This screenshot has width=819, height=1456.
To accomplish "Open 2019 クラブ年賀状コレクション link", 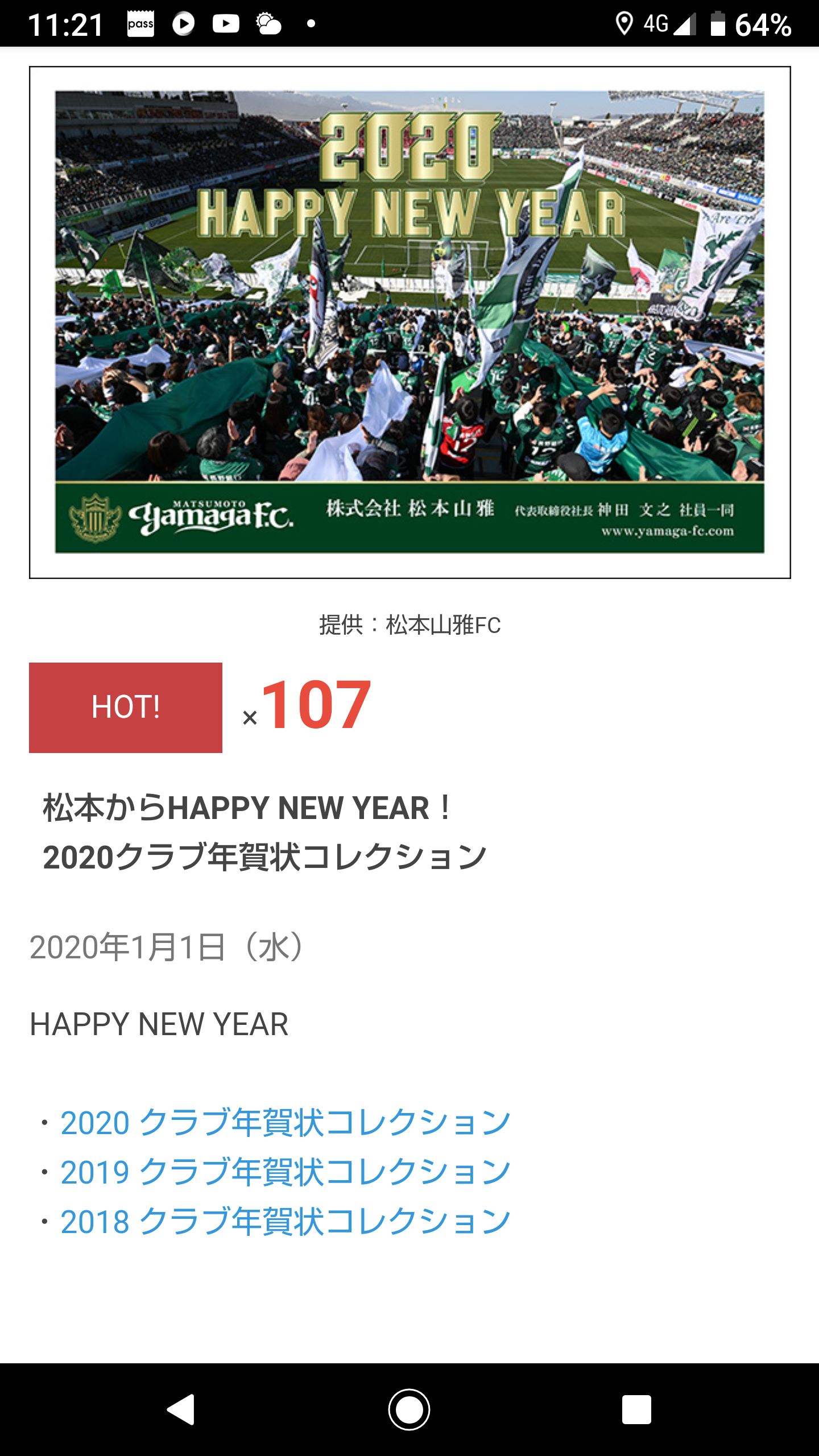I will 285,1172.
